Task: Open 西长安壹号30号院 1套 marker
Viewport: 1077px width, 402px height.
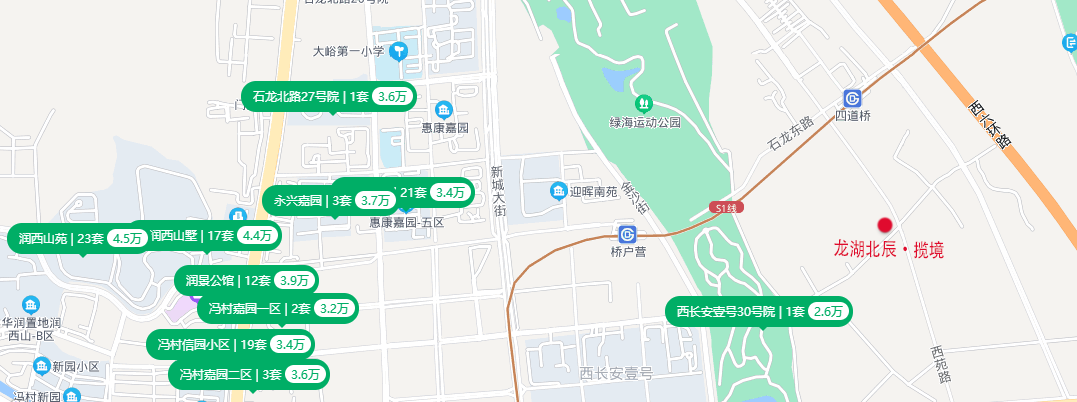Action: click(759, 311)
